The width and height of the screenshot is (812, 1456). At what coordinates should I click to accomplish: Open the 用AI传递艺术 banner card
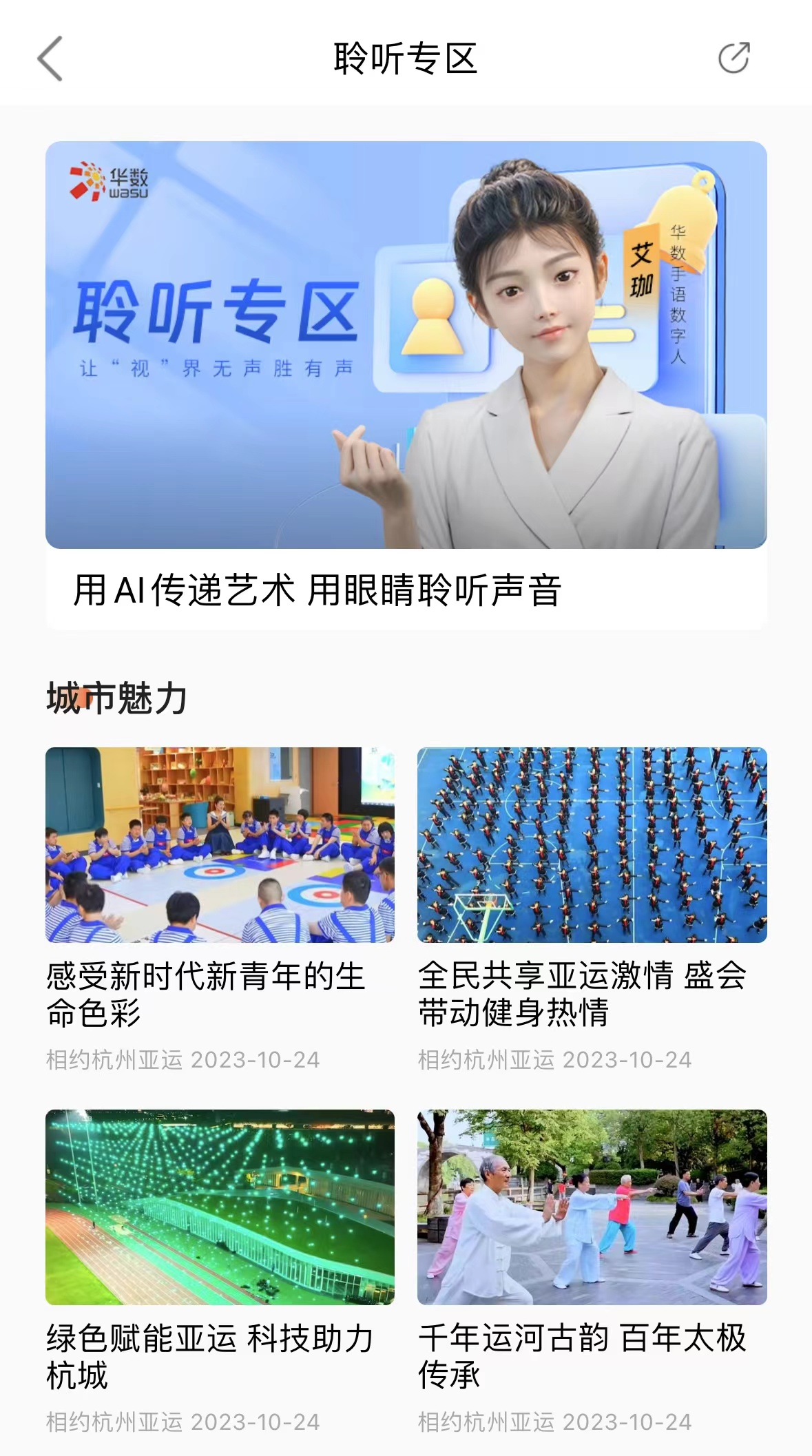406,384
